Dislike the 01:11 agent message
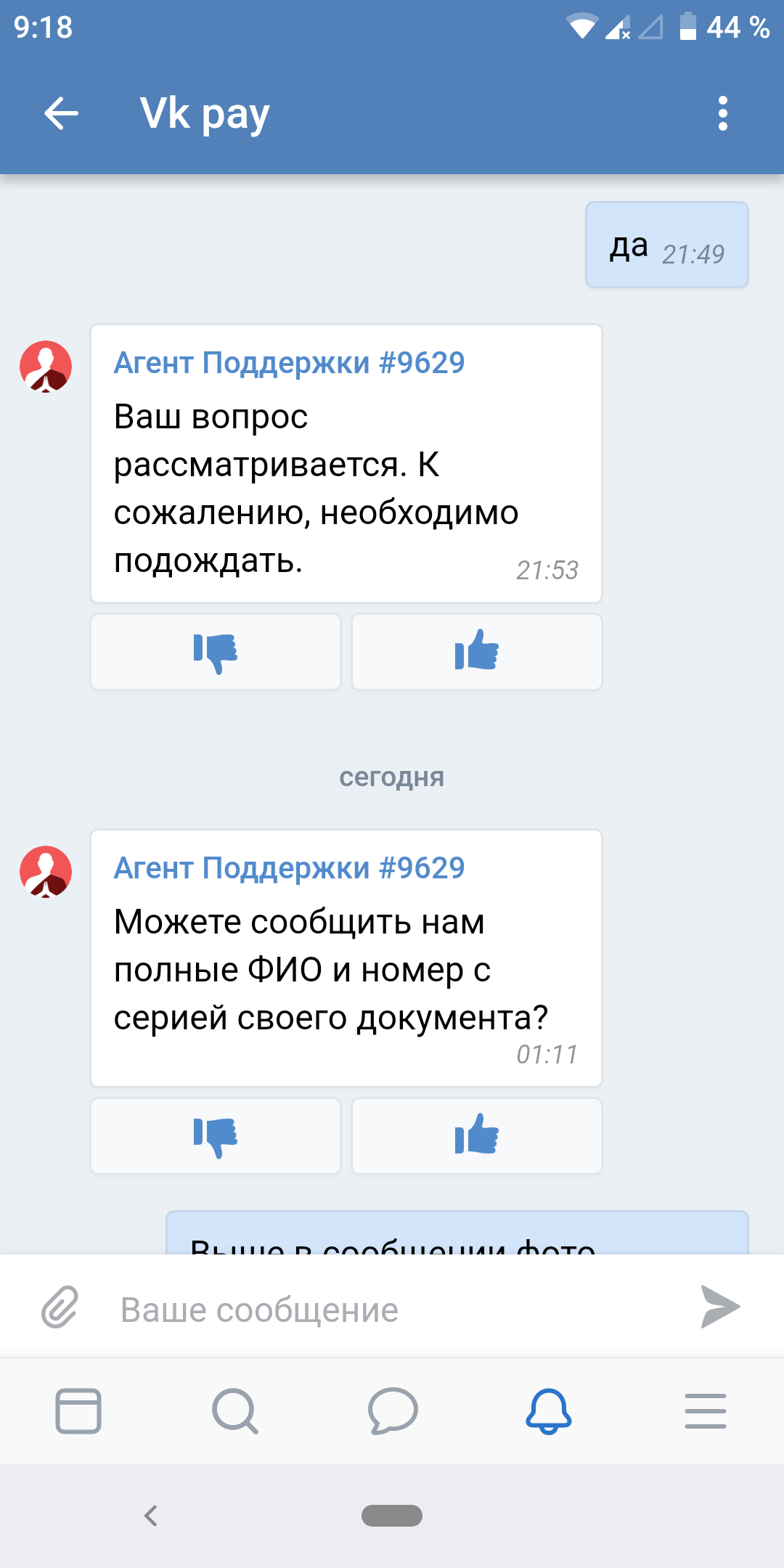 pyautogui.click(x=216, y=1136)
